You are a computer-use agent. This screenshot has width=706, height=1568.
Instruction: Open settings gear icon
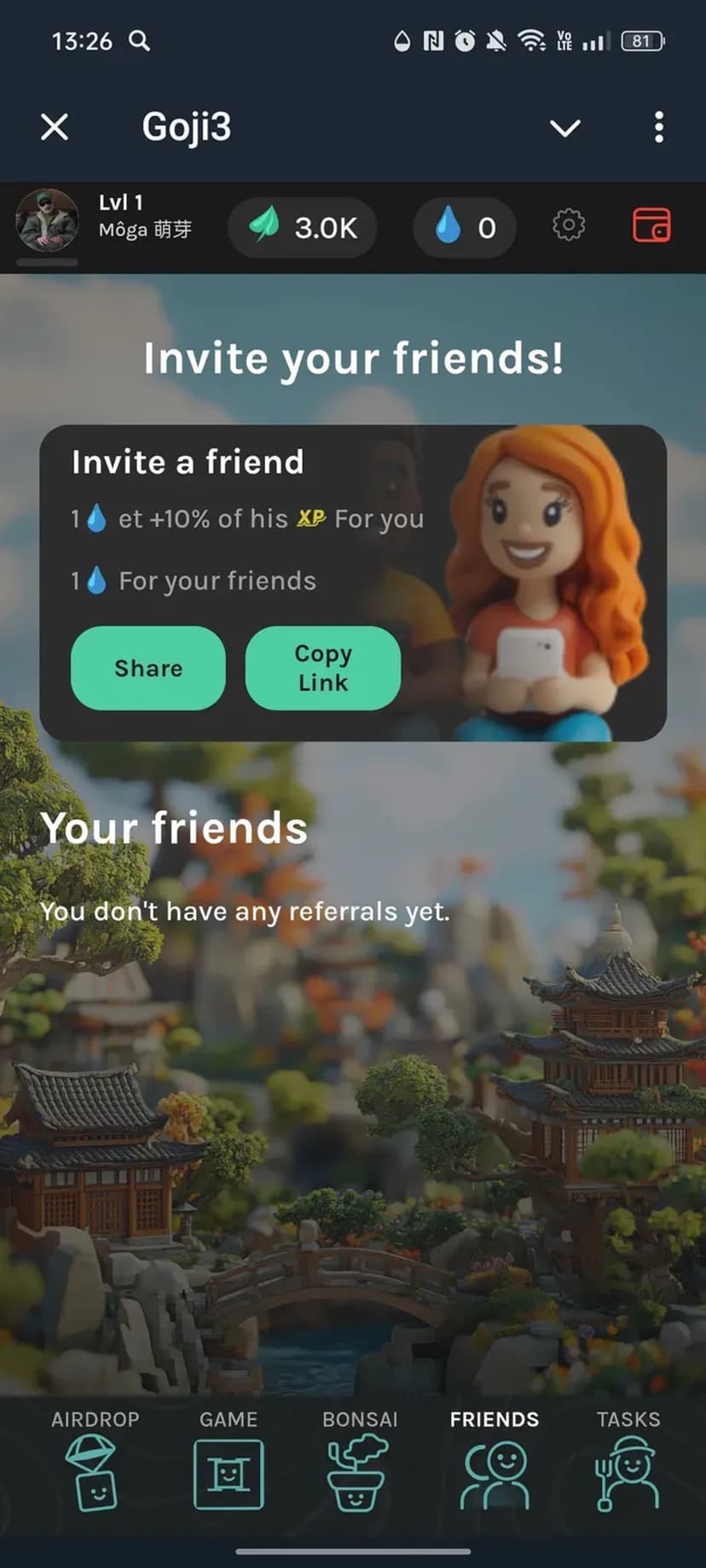point(569,226)
